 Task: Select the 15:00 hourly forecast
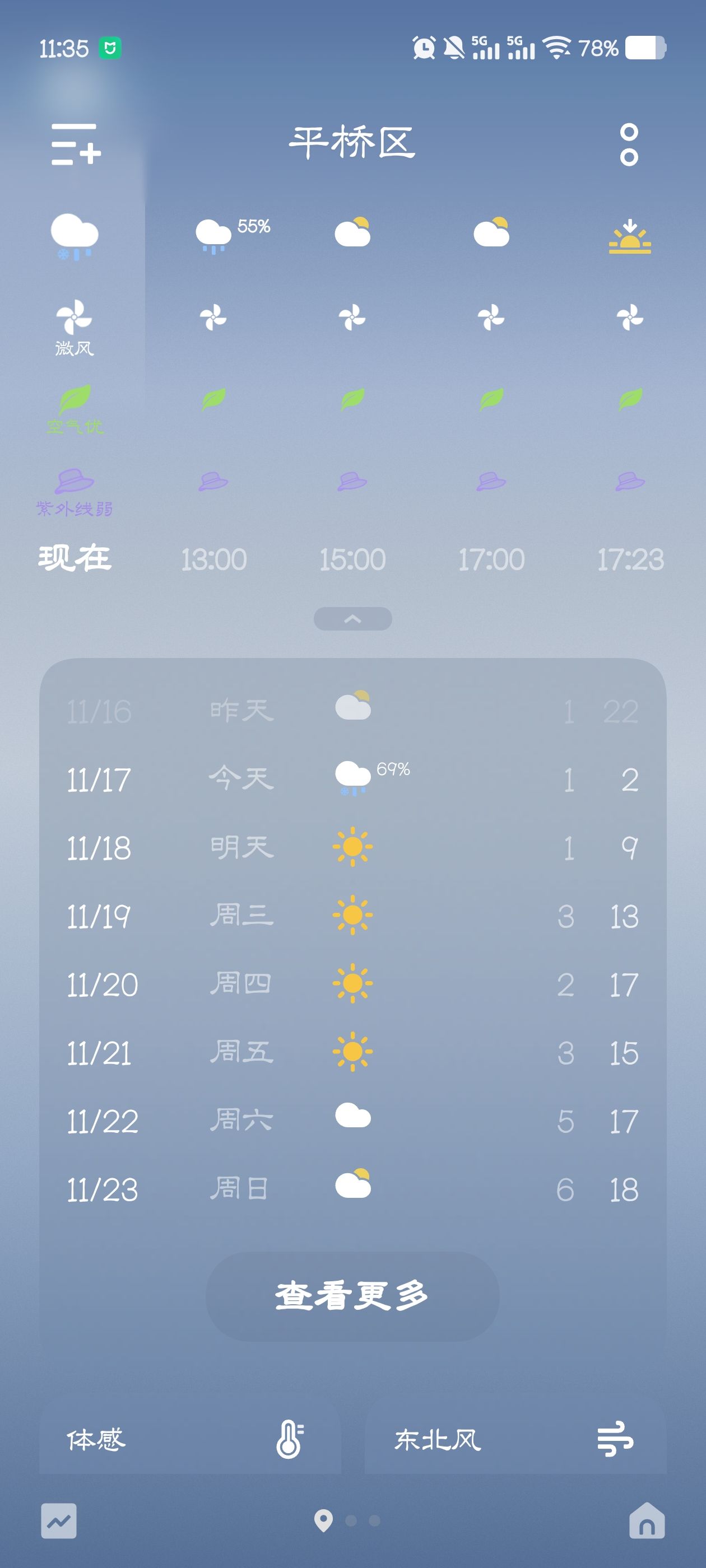tap(352, 559)
